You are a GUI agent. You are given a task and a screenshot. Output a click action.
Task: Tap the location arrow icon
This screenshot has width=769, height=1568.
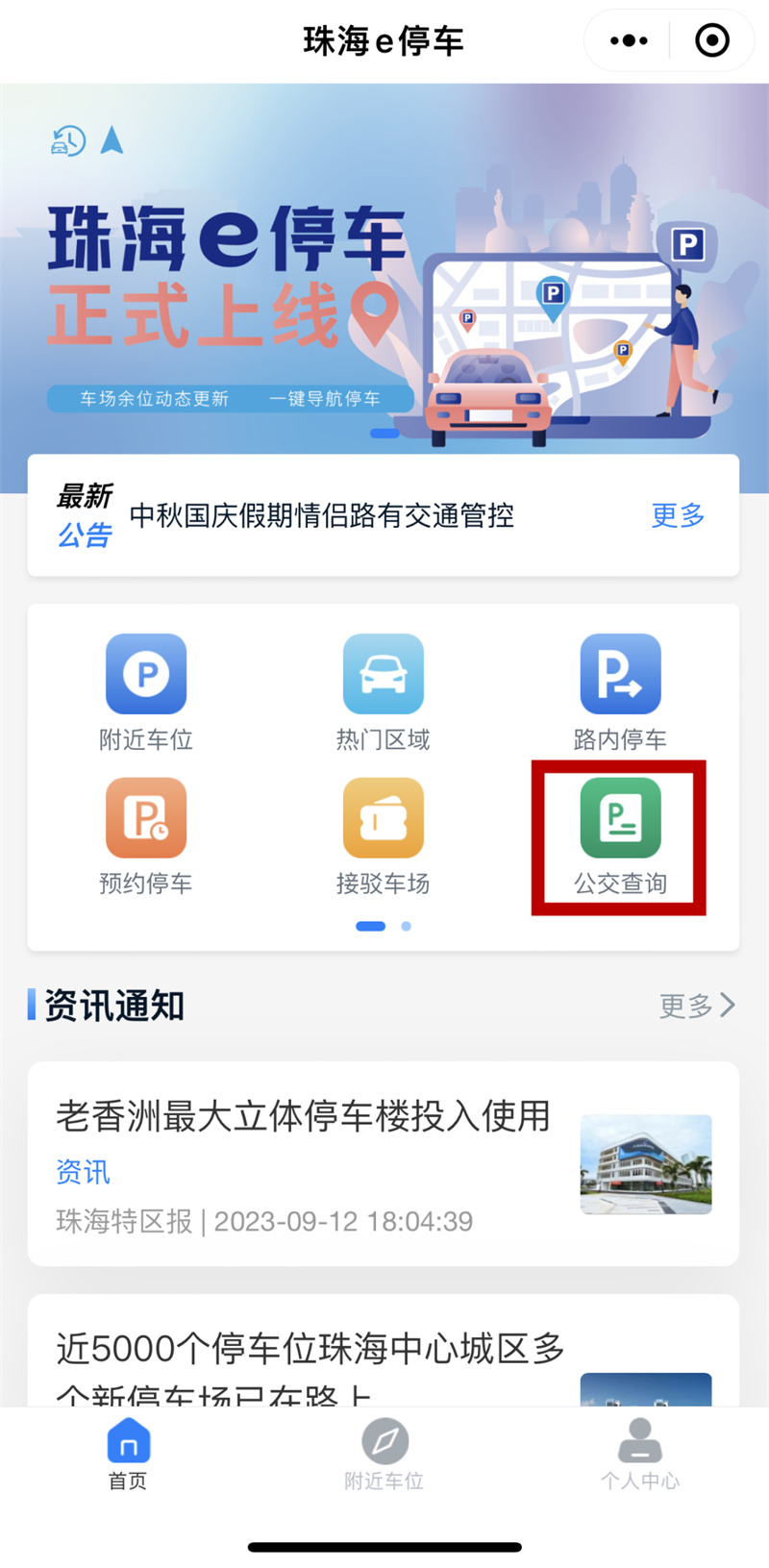coord(112,140)
